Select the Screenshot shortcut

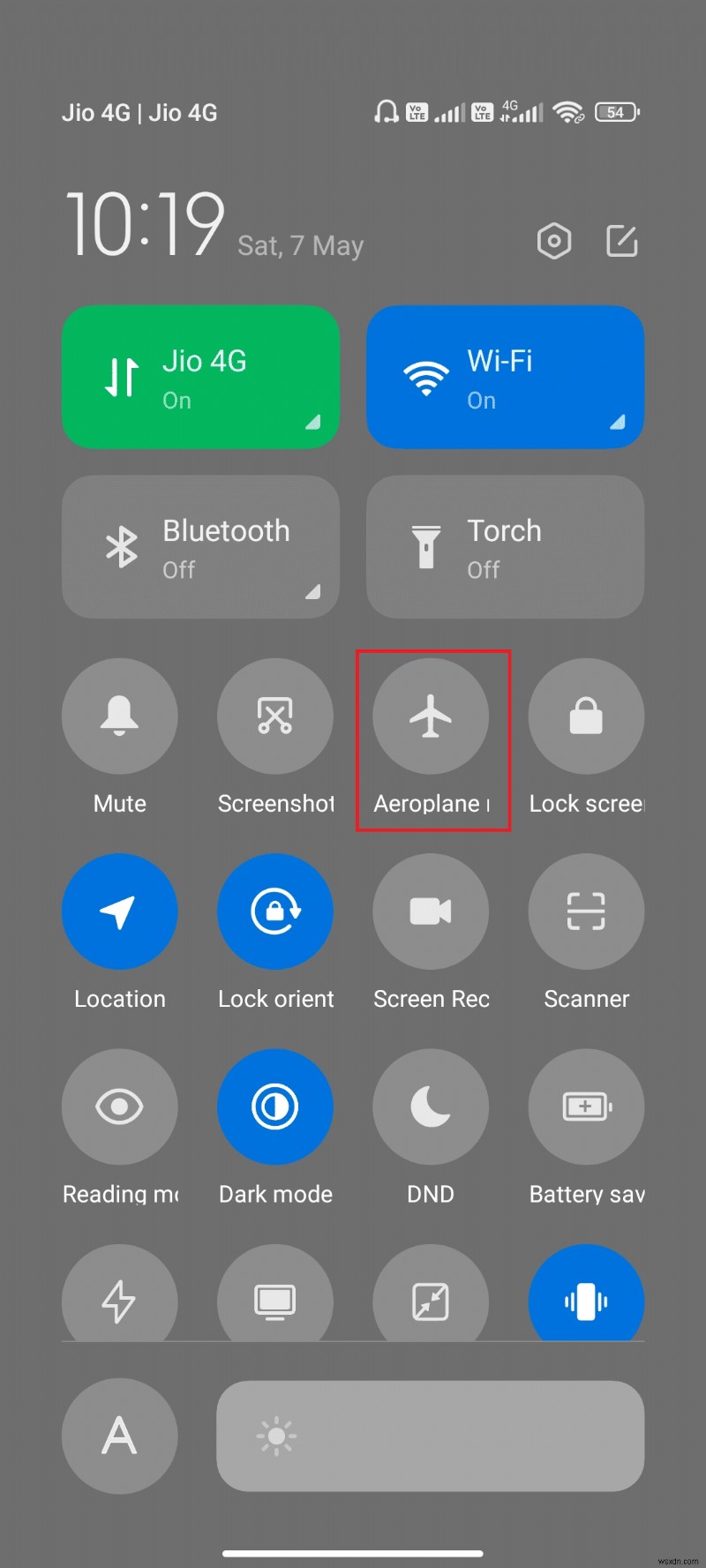[x=275, y=716]
